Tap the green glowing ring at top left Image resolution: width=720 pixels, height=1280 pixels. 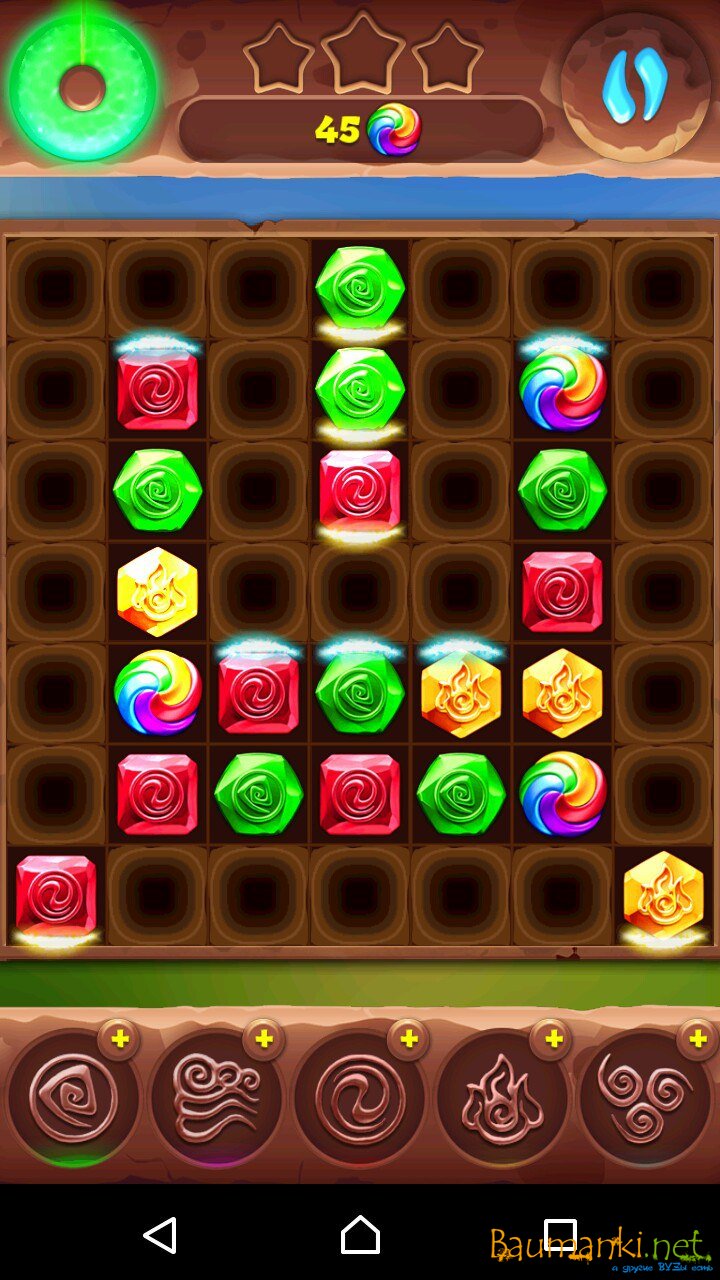[82, 88]
